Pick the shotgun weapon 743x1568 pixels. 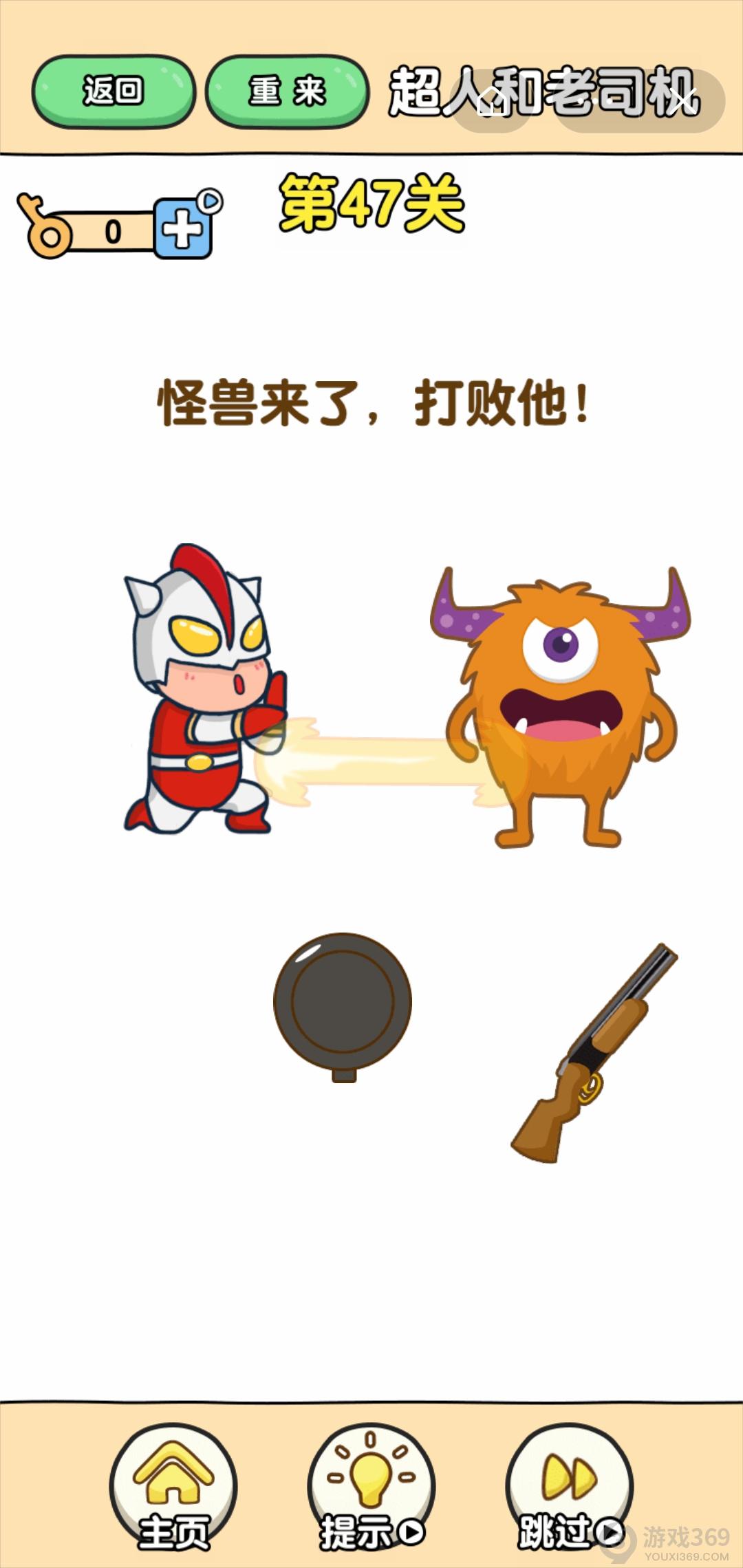coord(593,1054)
